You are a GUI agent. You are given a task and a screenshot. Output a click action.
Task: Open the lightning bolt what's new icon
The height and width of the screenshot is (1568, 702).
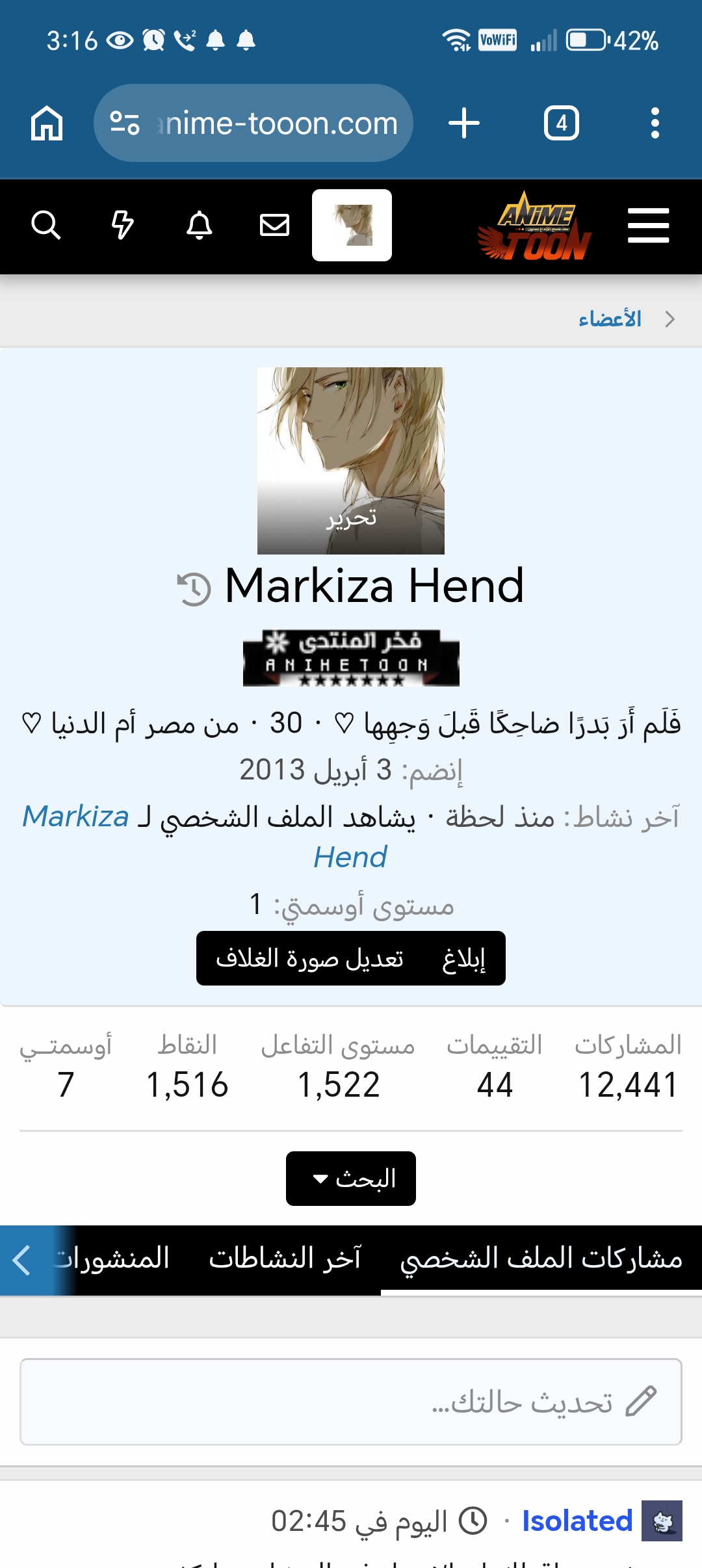(x=122, y=226)
